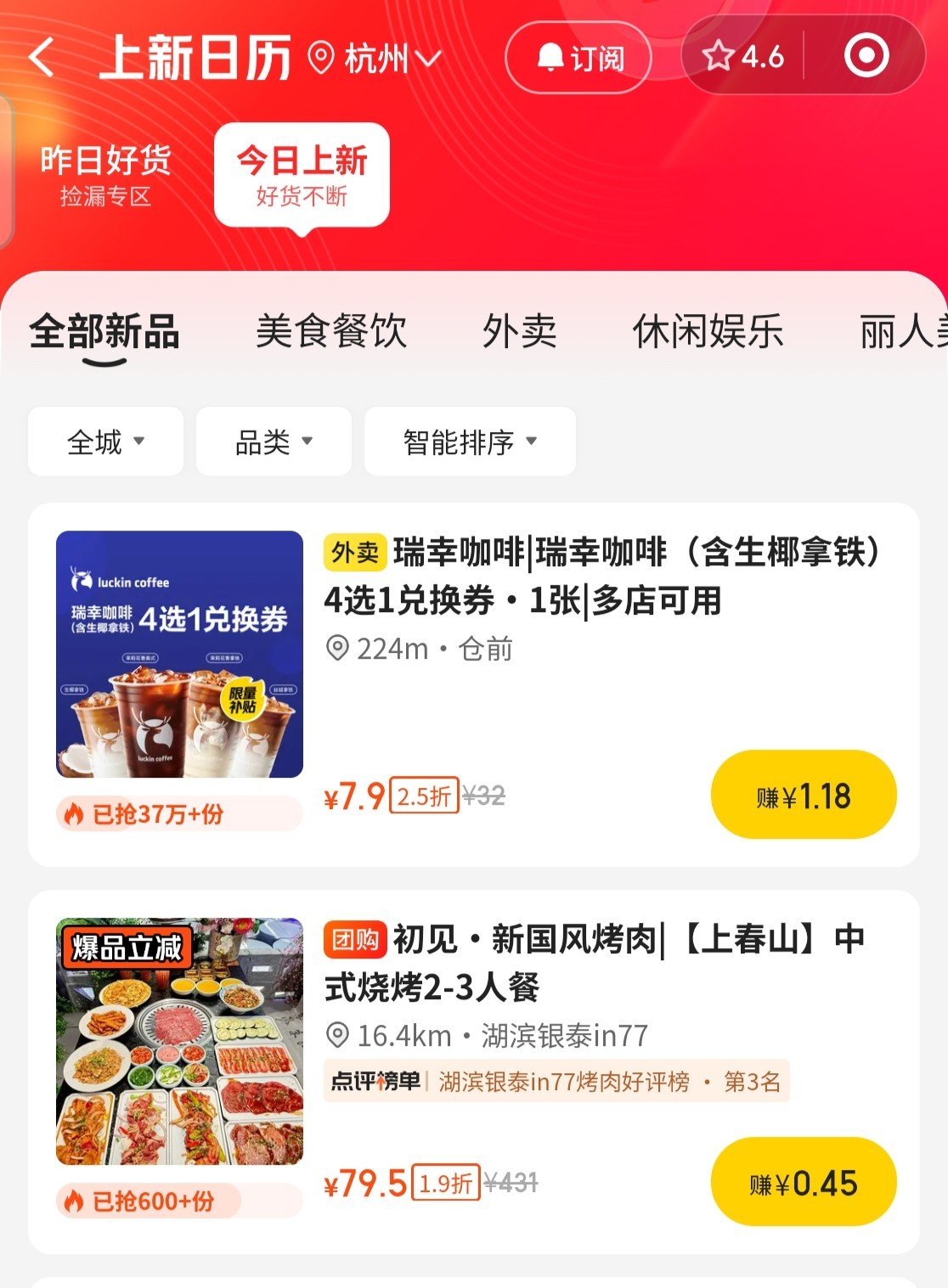Open the 外卖 category tab

(x=519, y=332)
